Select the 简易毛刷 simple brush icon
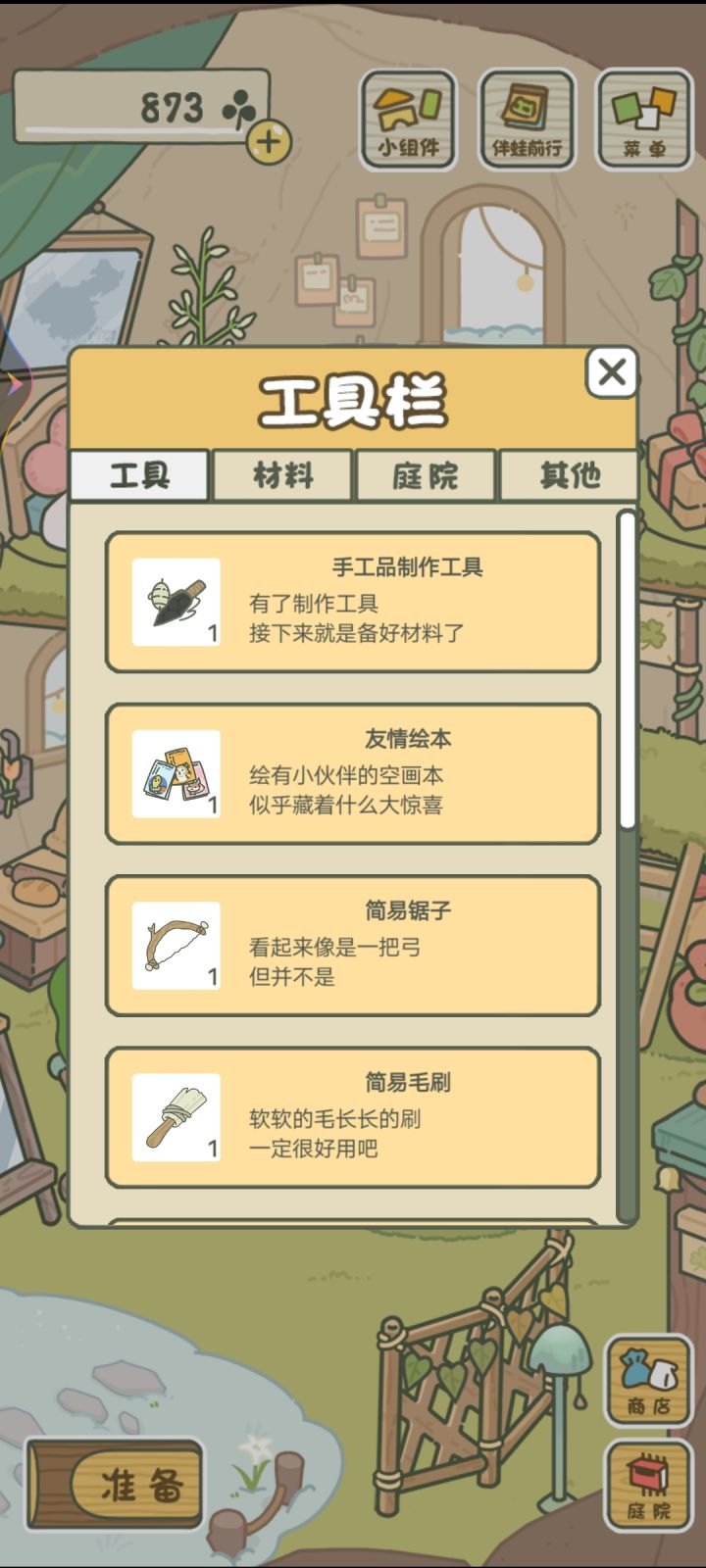The image size is (706, 1568). point(175,1117)
